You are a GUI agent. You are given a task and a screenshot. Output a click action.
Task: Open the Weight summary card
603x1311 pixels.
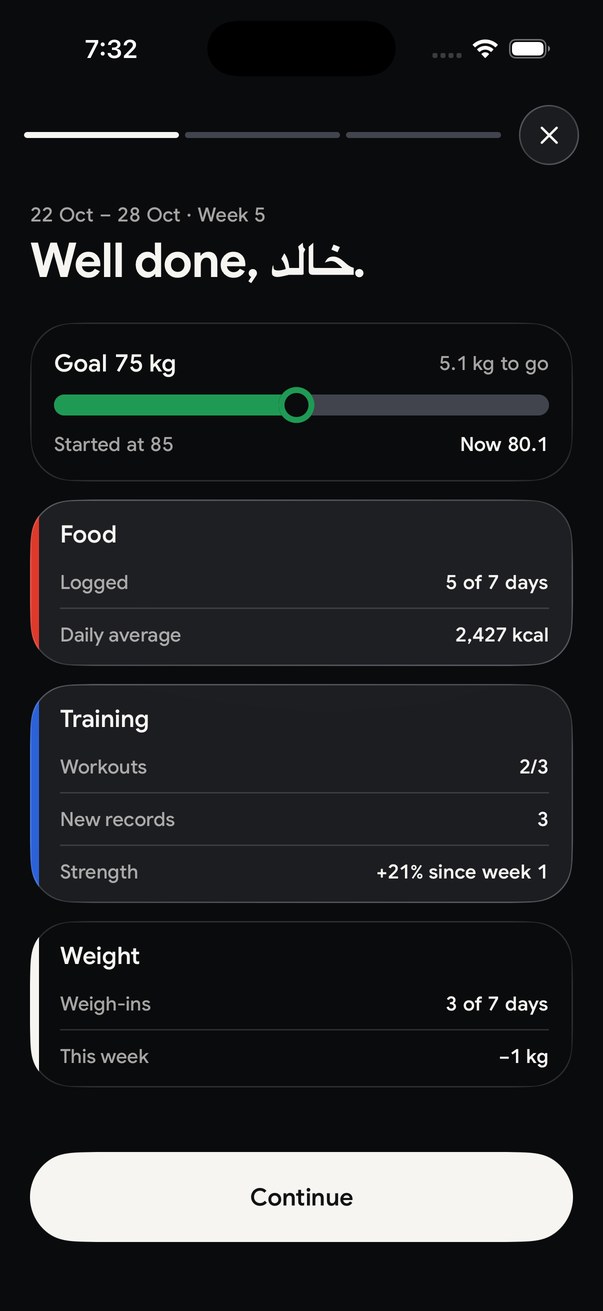[x=301, y=1004]
